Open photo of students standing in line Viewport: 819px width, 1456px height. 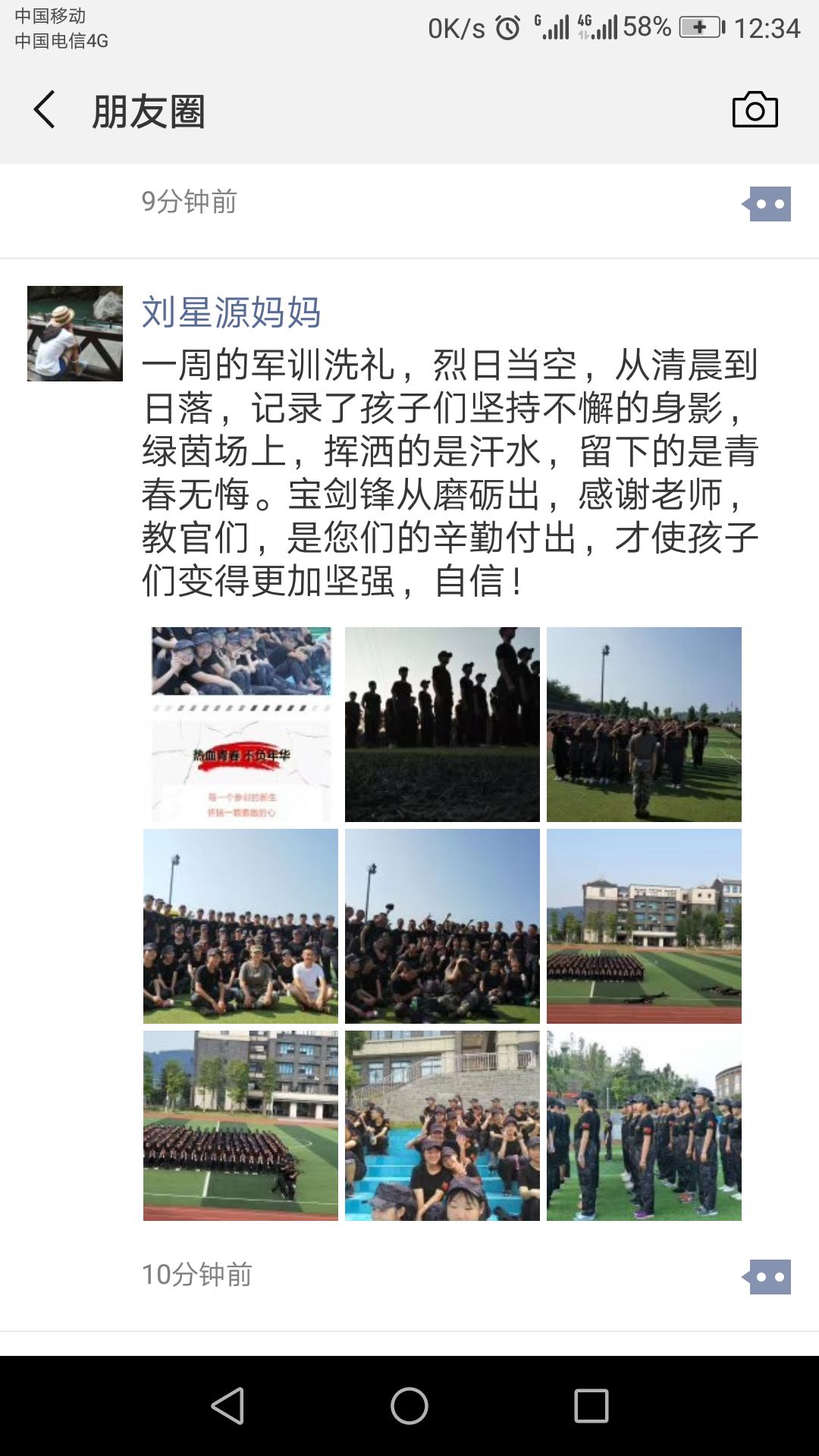point(644,1125)
